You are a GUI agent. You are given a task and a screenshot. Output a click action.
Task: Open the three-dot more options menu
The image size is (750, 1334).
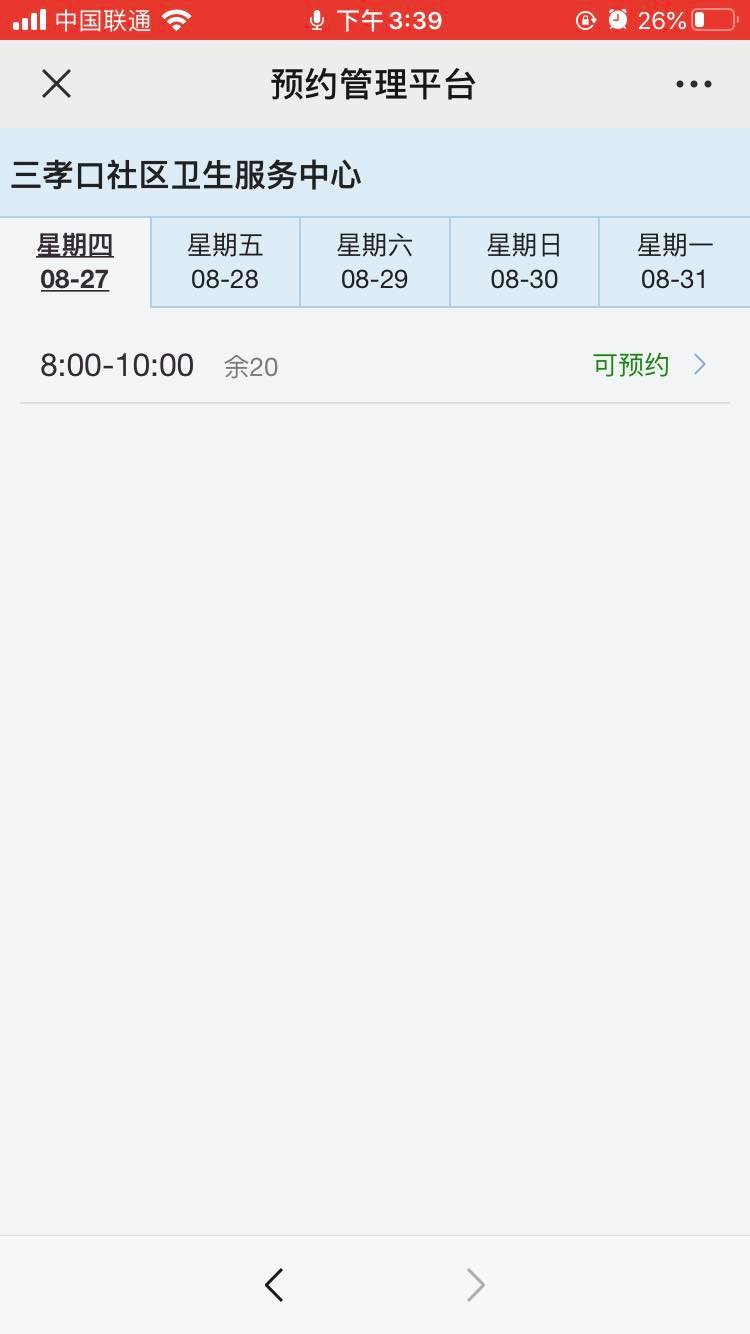tap(693, 84)
